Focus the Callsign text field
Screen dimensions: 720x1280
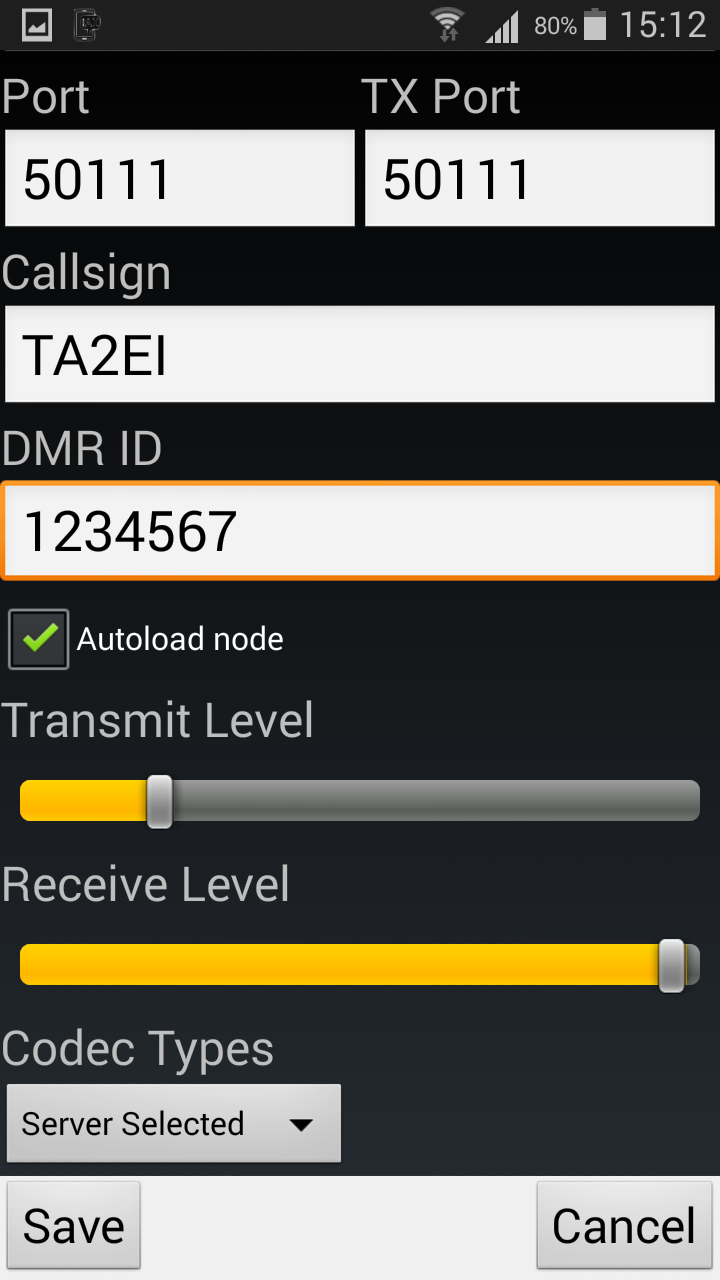click(360, 355)
